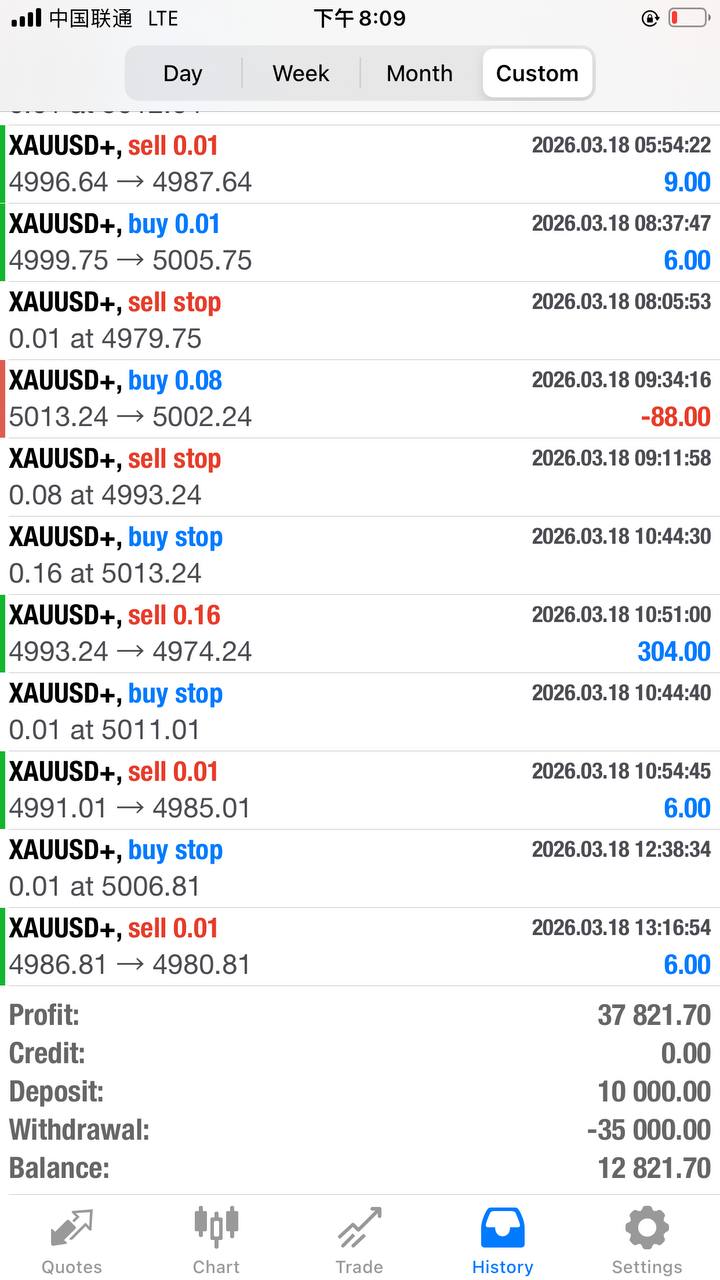
Task: Open the sell stop order at 4979.75
Action: tap(360, 321)
